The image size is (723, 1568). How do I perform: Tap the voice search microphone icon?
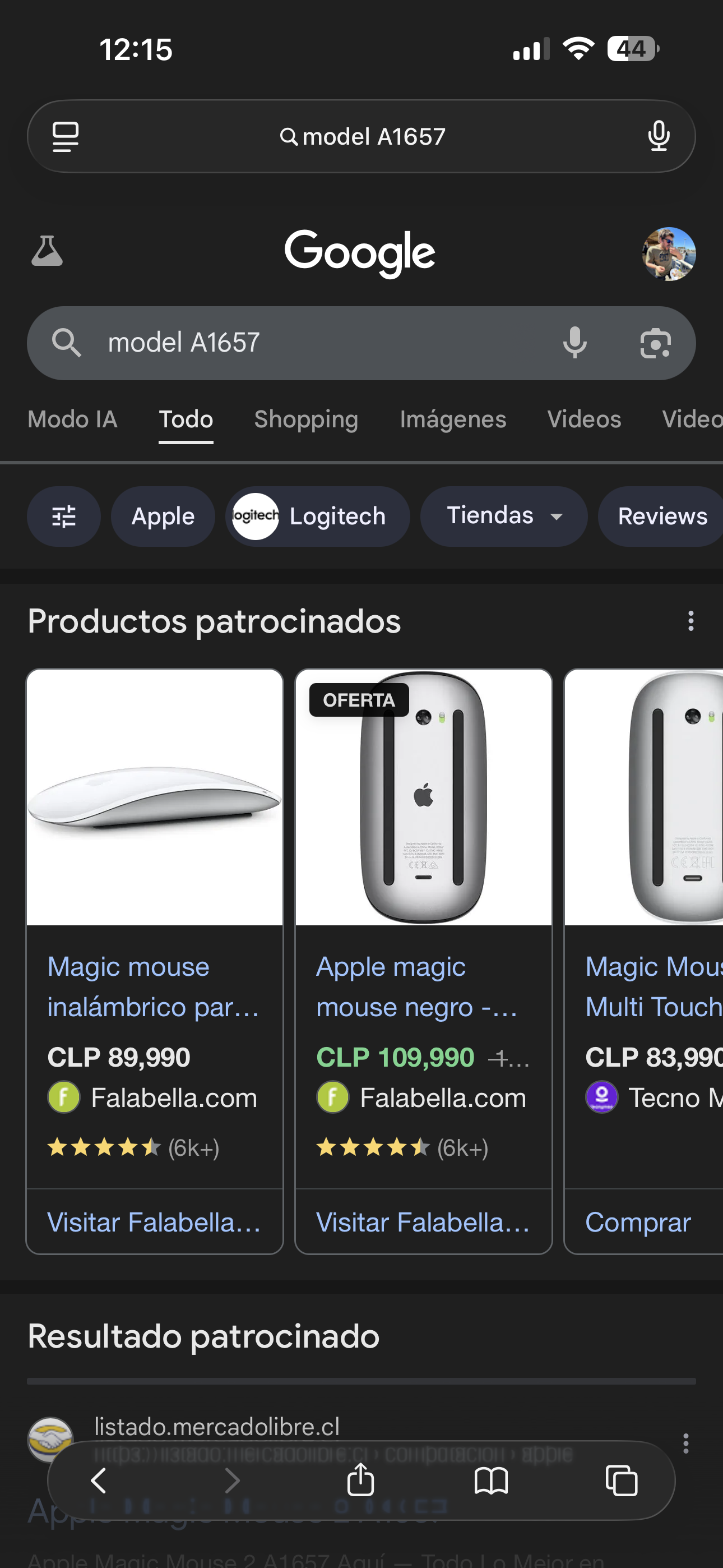pyautogui.click(x=575, y=343)
